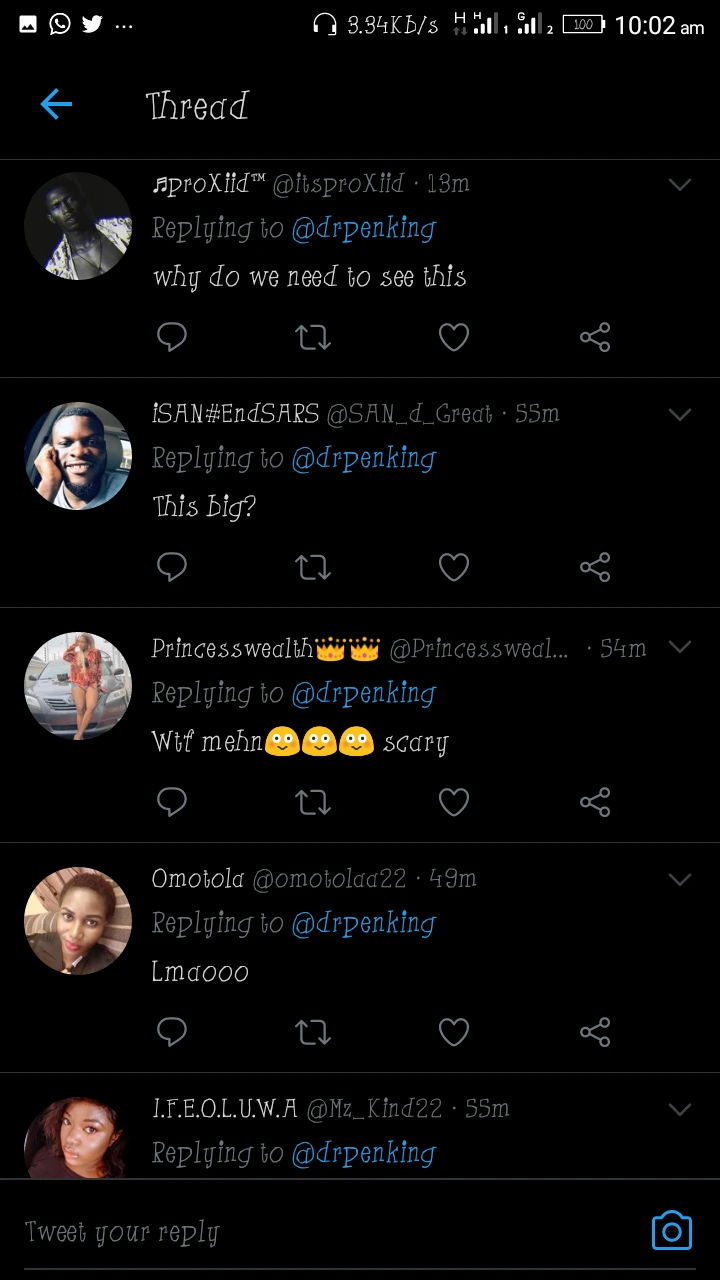Like the 'This big?' tweet

click(x=454, y=568)
